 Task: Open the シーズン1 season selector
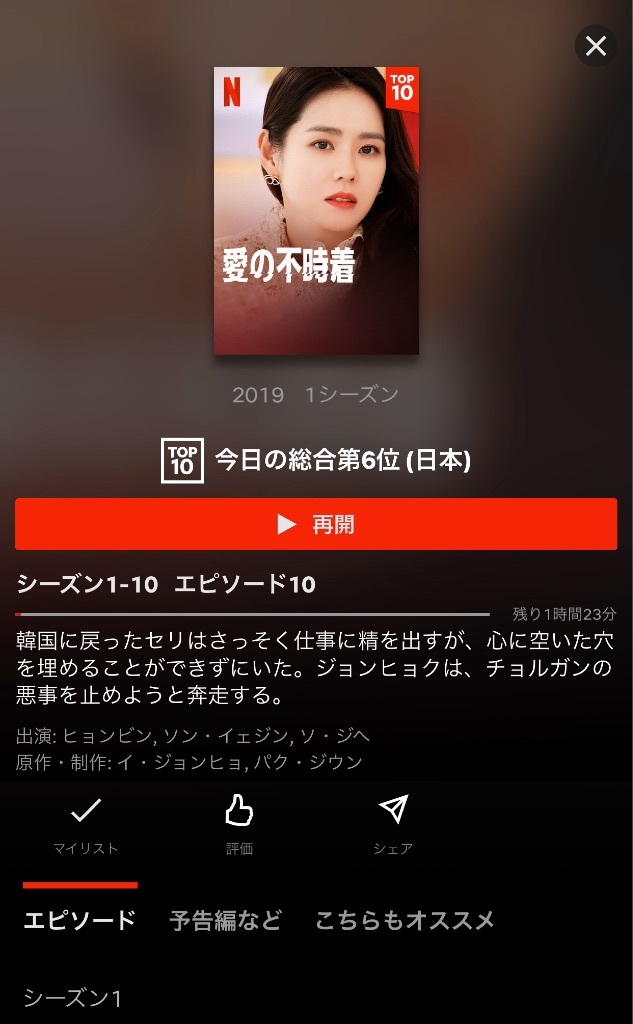pos(73,998)
